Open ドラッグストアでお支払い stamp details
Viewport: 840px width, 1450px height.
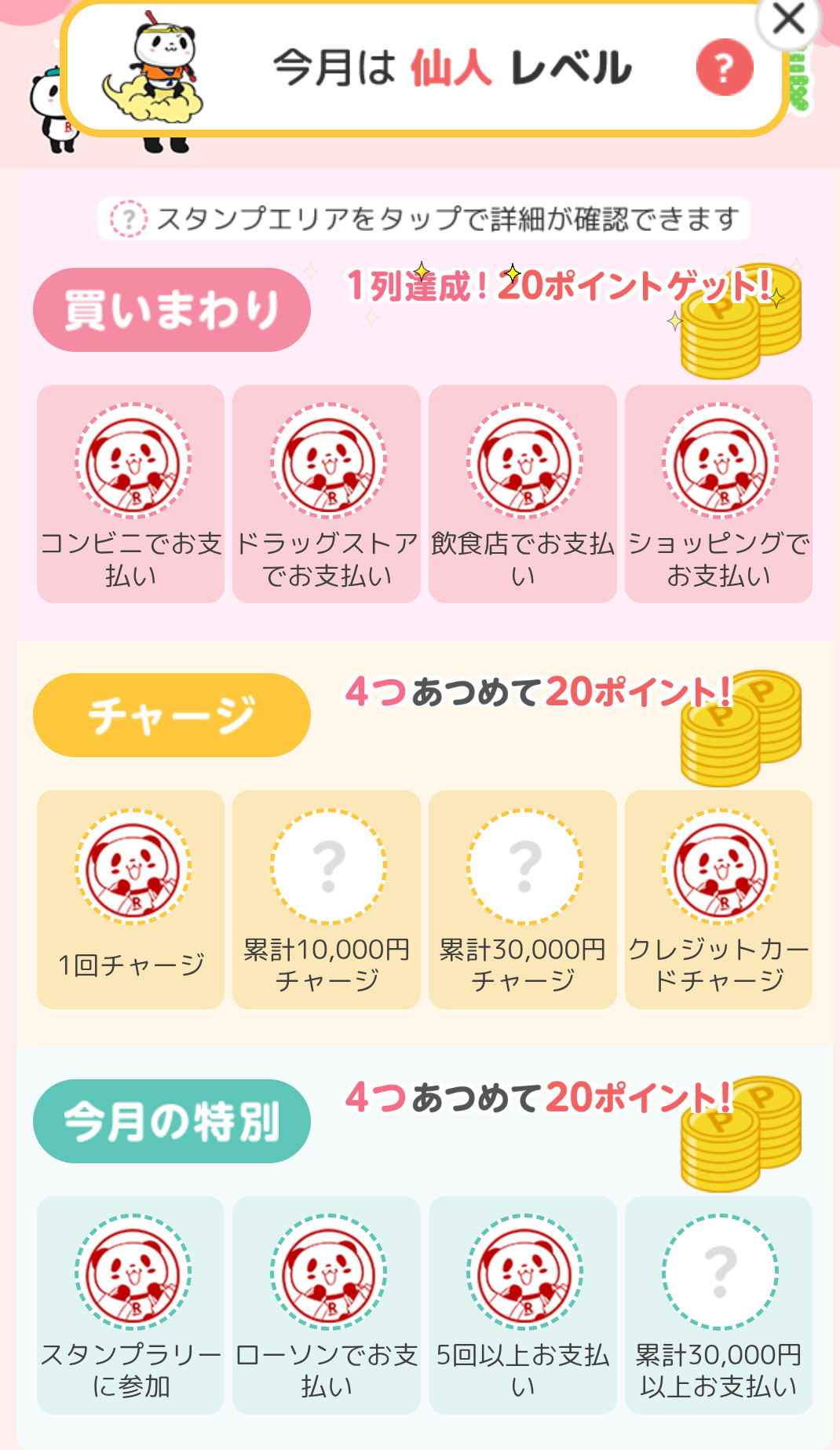327,493
